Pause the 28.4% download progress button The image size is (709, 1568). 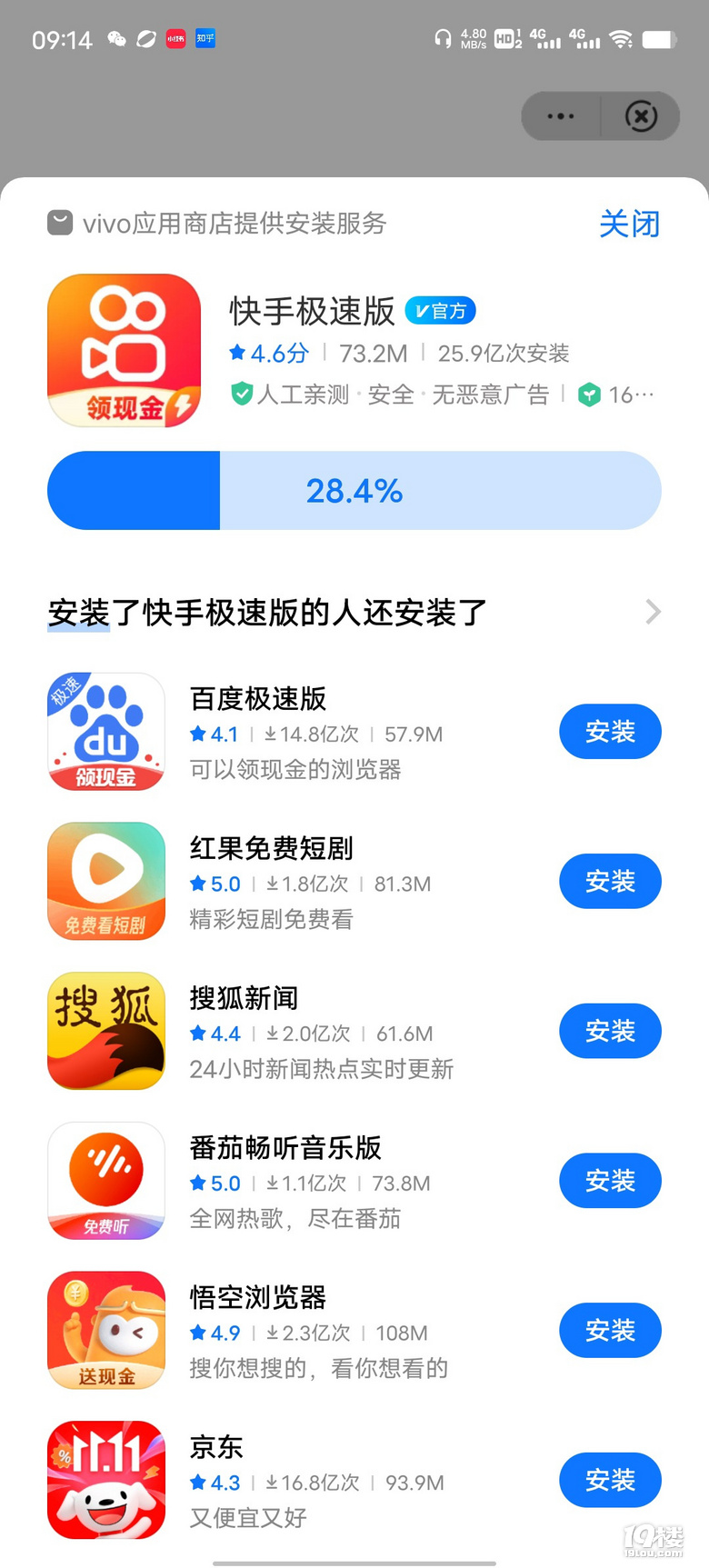(x=354, y=491)
